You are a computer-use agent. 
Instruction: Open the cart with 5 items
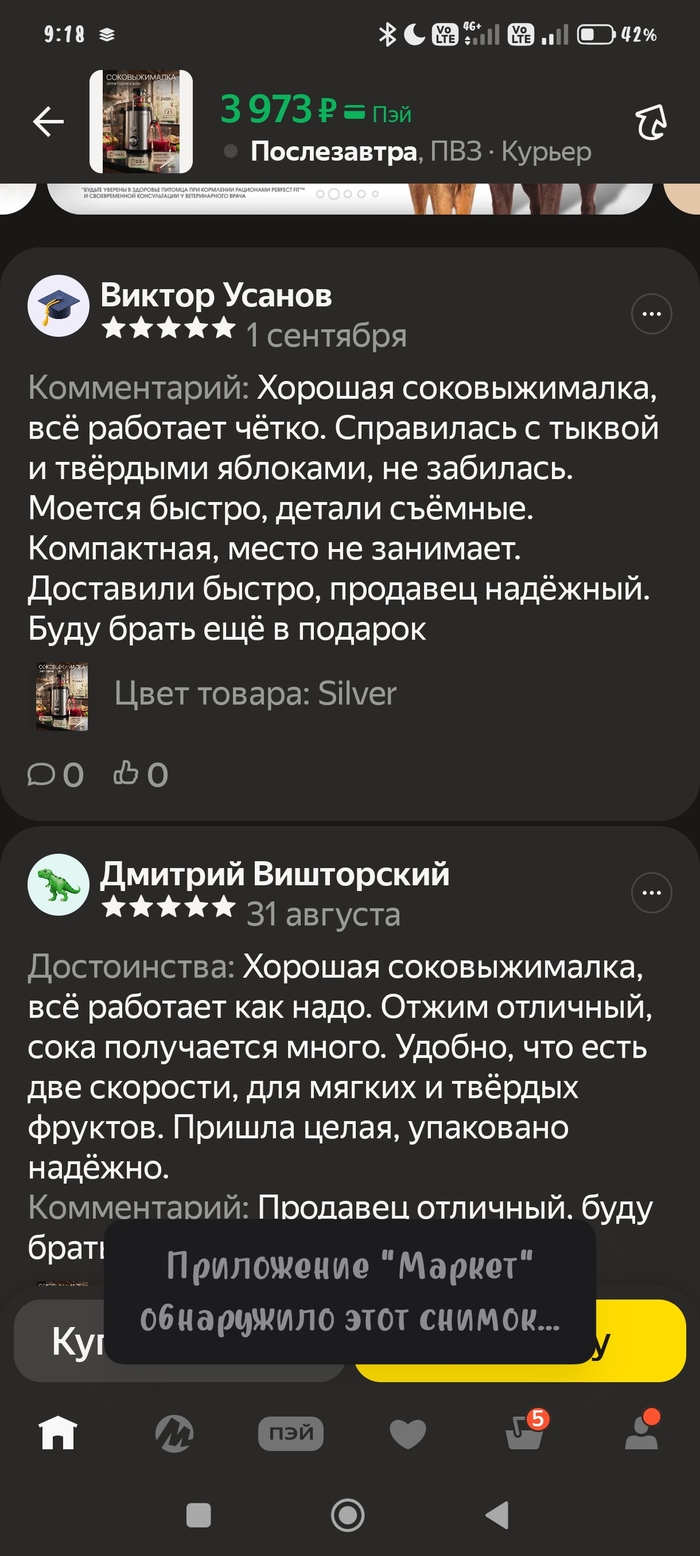point(526,1432)
